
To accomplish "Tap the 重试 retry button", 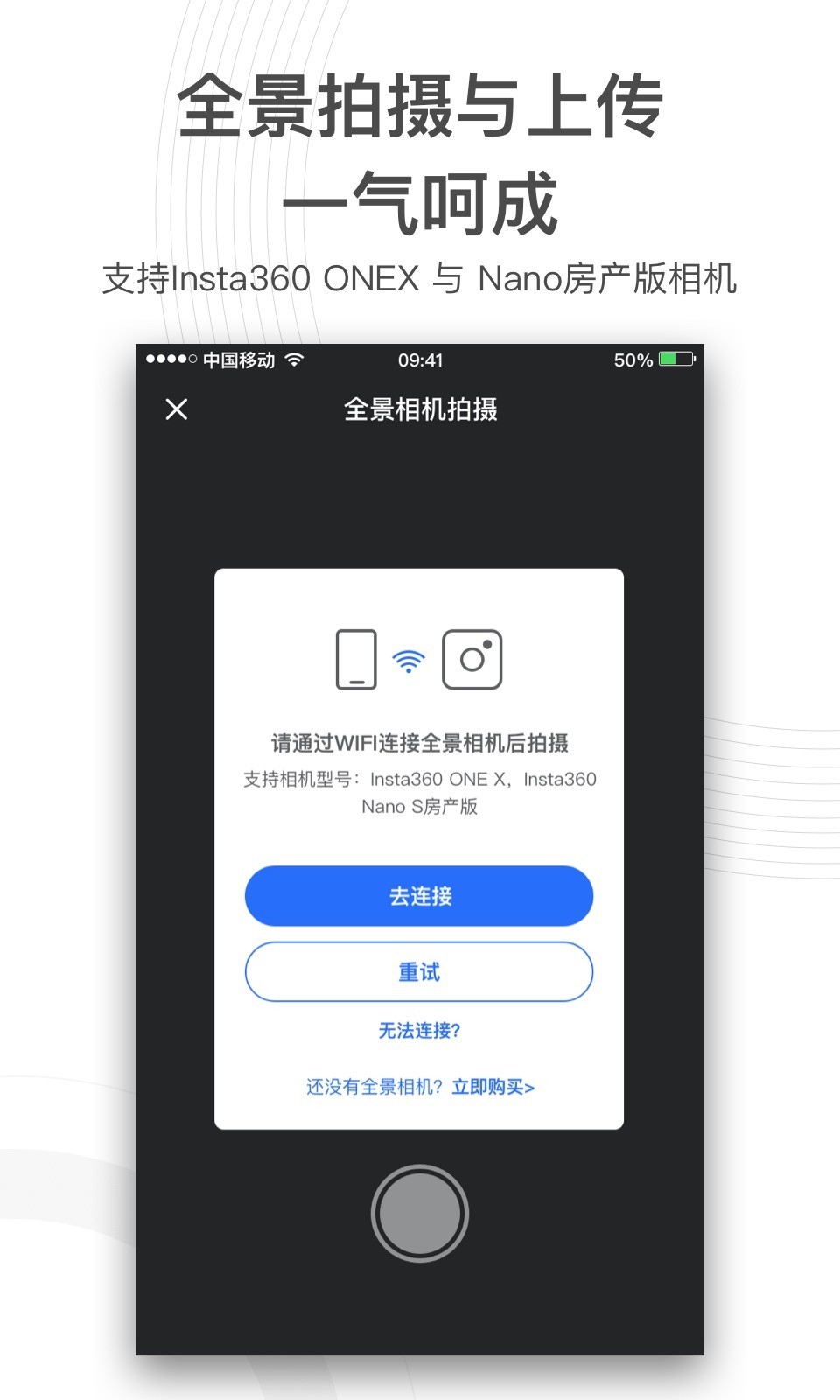I will [x=420, y=971].
